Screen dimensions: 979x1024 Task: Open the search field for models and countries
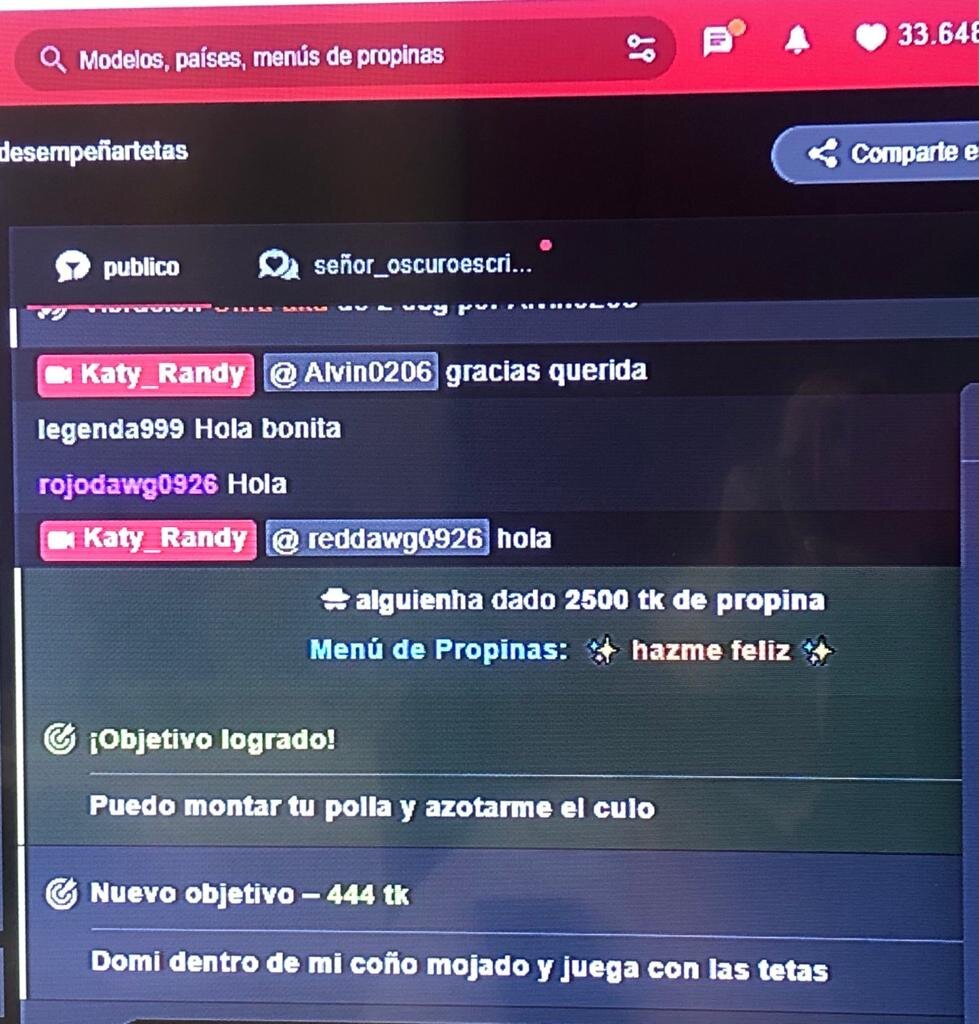pyautogui.click(x=300, y=56)
